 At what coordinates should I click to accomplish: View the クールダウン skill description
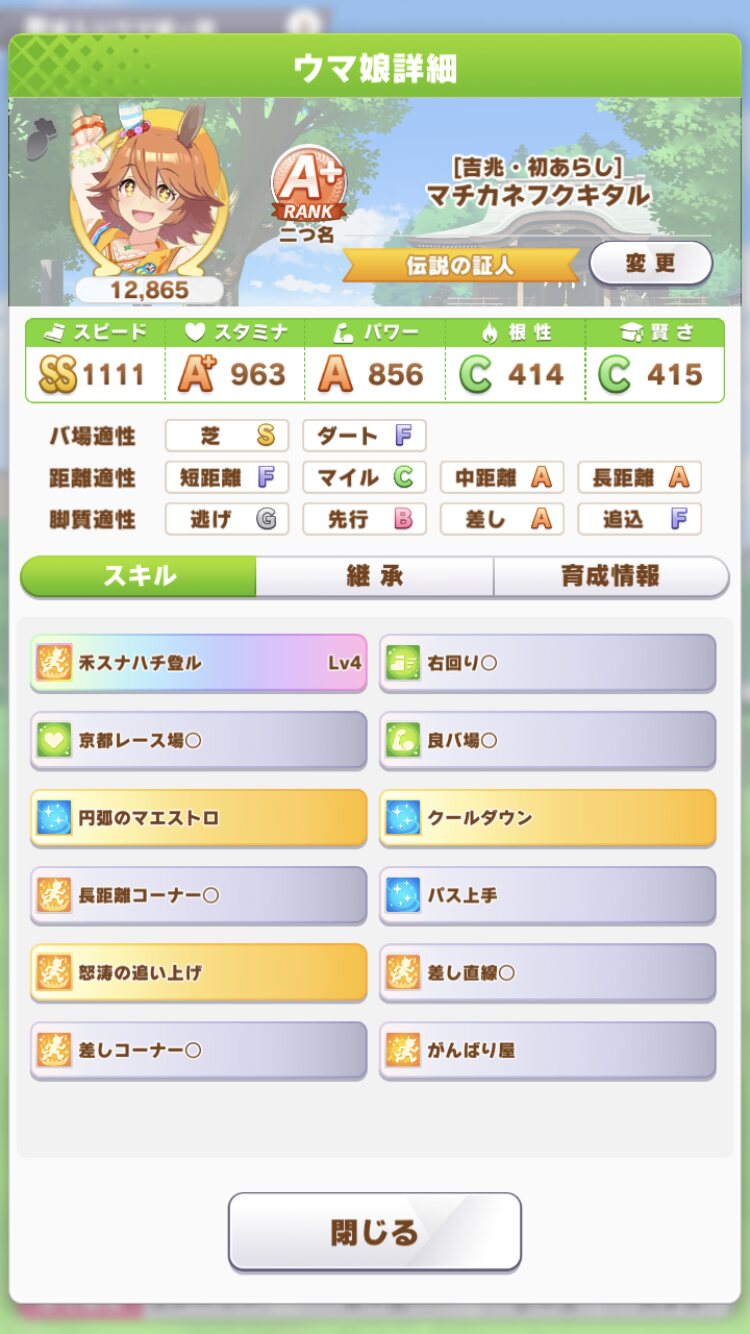coord(547,817)
